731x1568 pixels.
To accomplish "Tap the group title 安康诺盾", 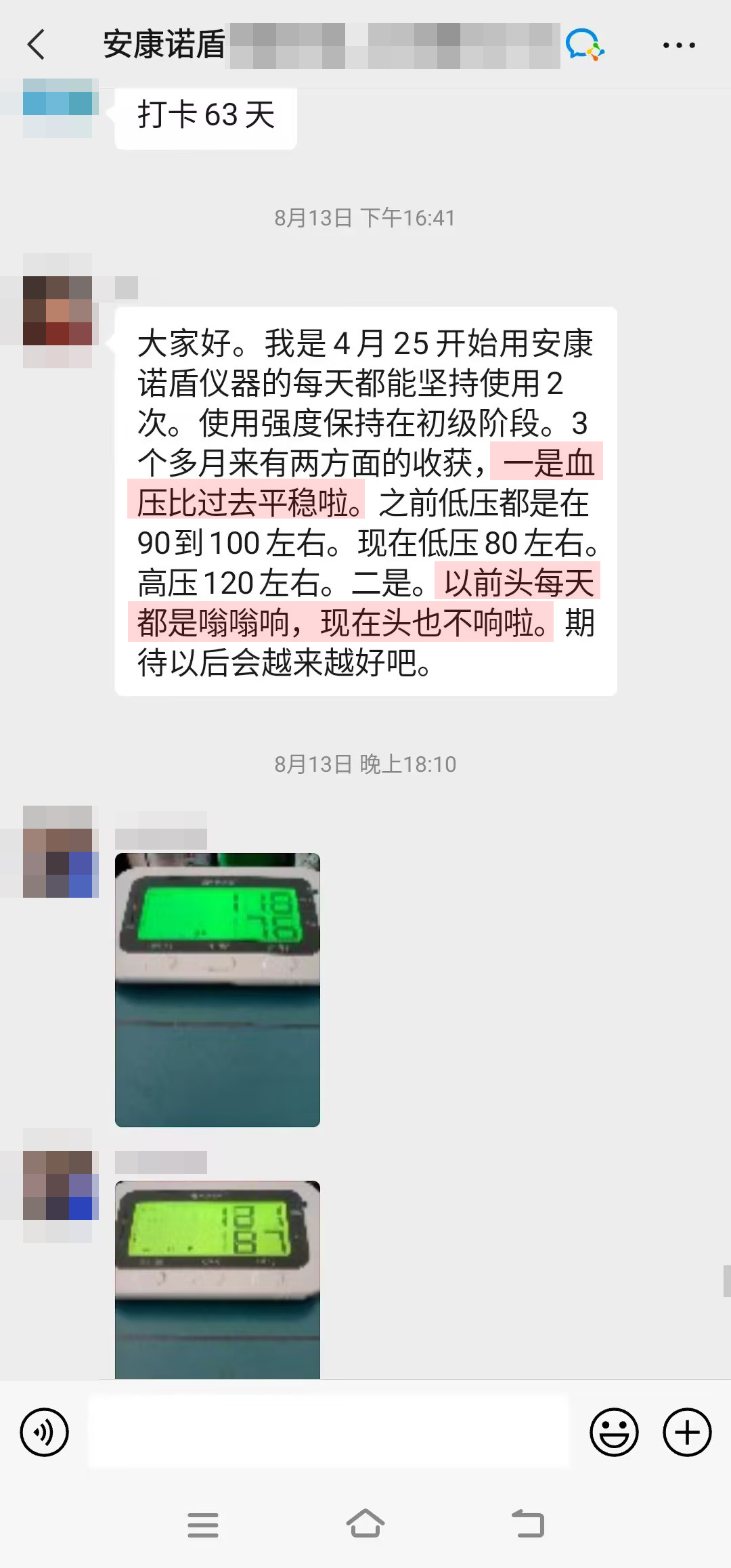I will click(x=162, y=44).
